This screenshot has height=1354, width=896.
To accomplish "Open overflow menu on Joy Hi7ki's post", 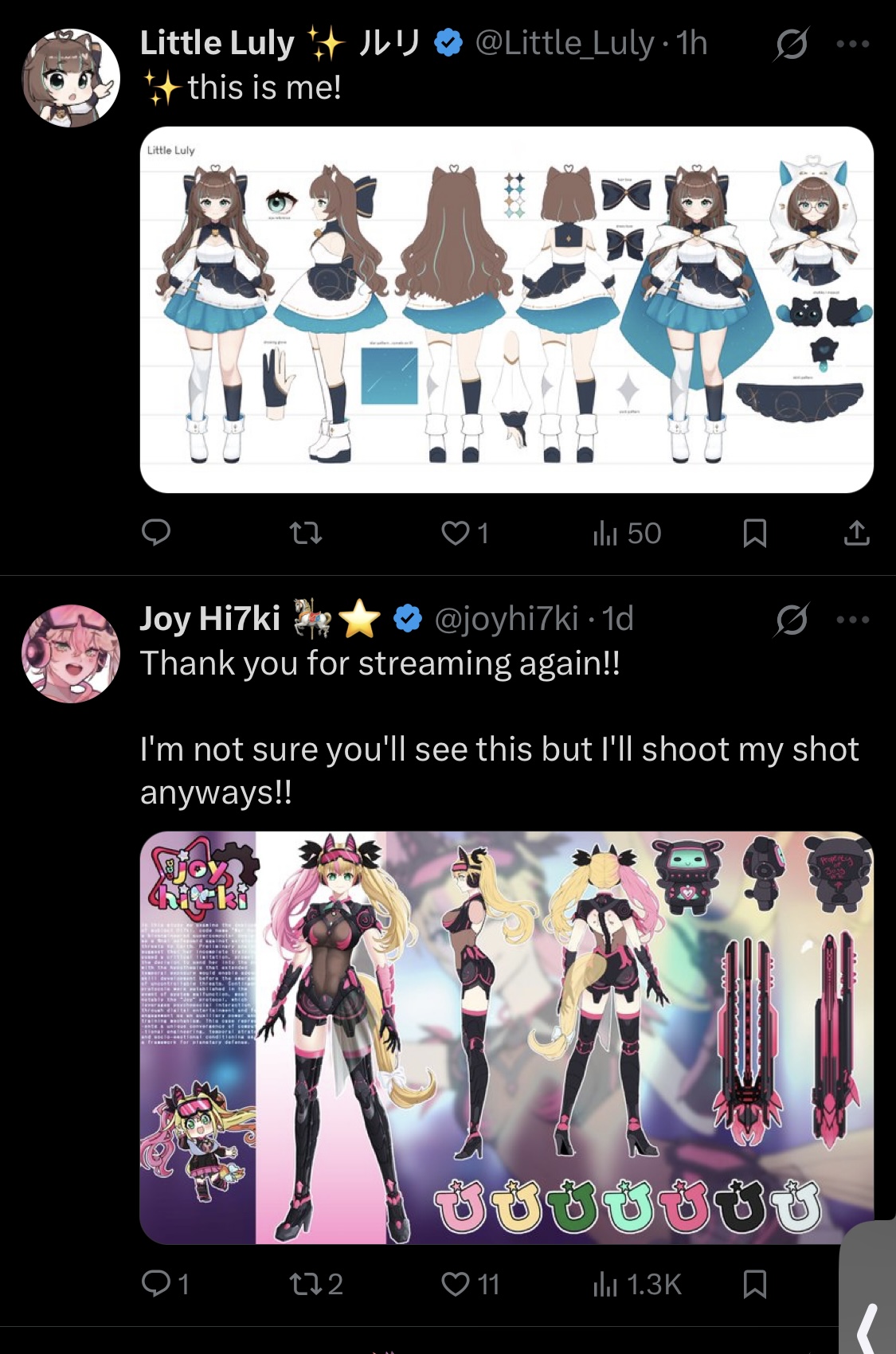I will pyautogui.click(x=852, y=620).
